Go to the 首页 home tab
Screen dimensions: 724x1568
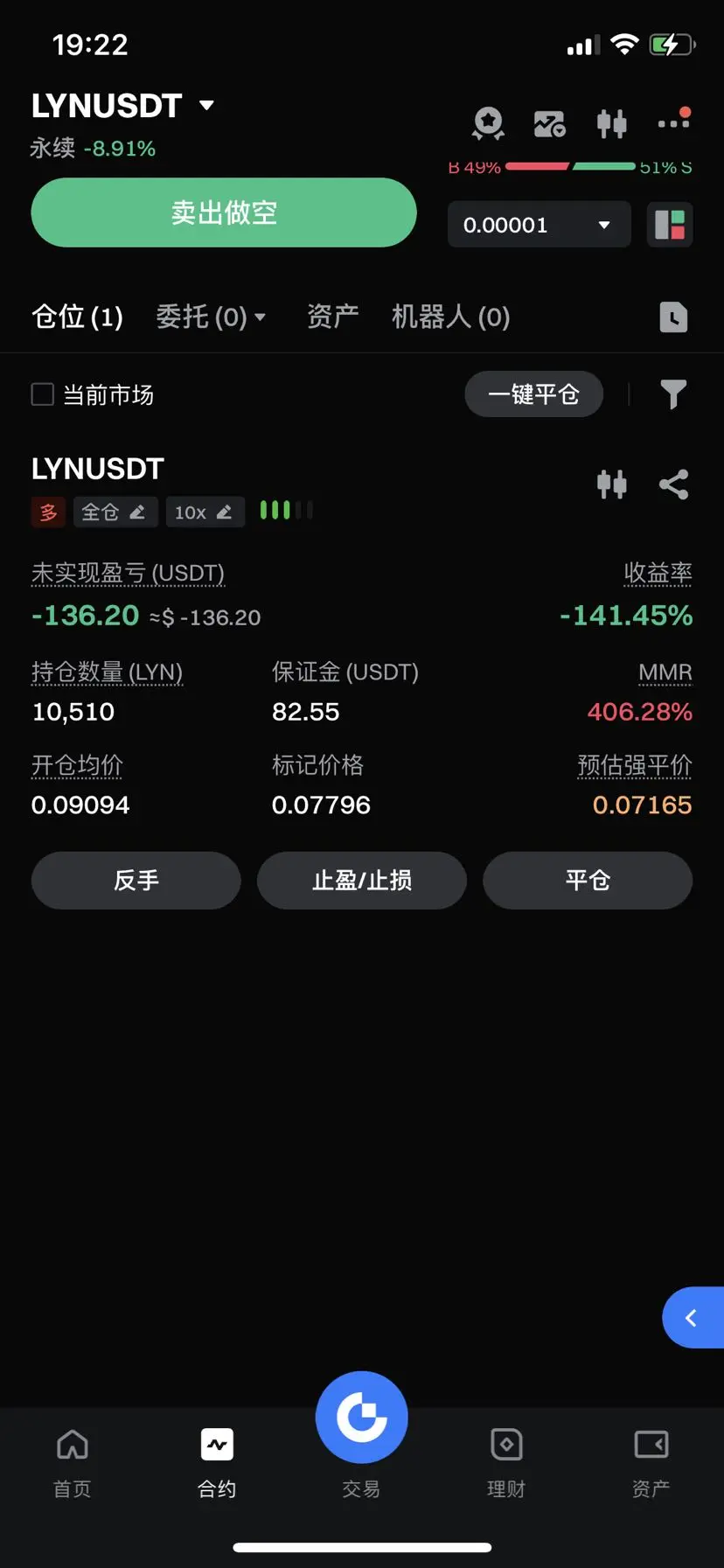click(73, 1462)
